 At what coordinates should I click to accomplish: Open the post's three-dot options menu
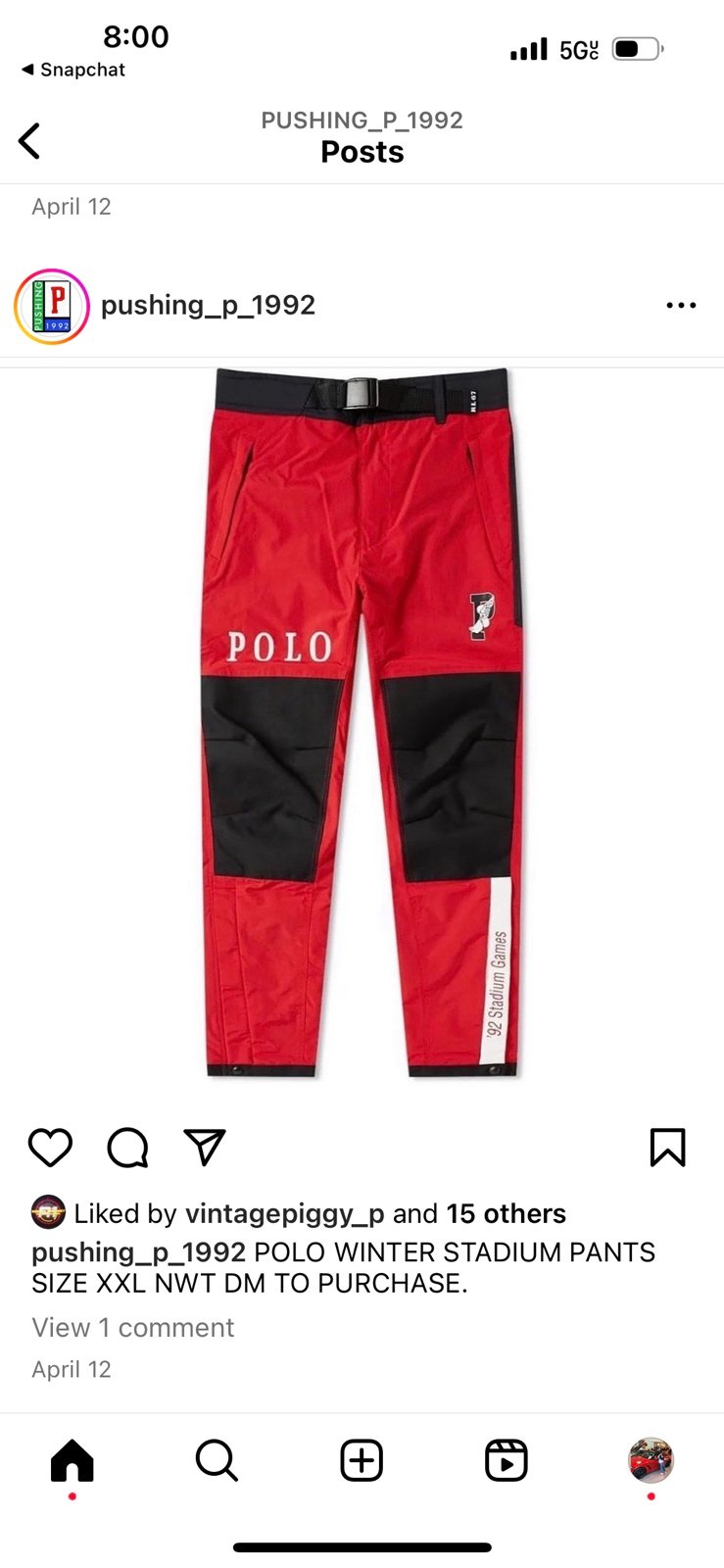click(x=681, y=306)
